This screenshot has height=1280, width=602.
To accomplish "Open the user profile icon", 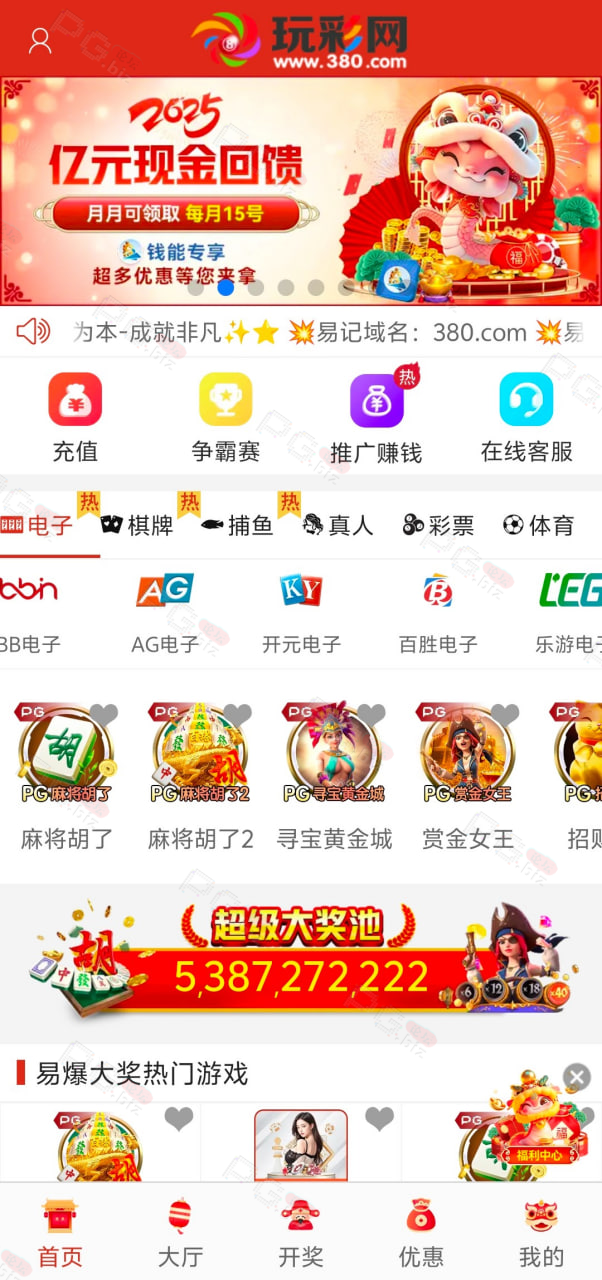I will click(x=40, y=40).
